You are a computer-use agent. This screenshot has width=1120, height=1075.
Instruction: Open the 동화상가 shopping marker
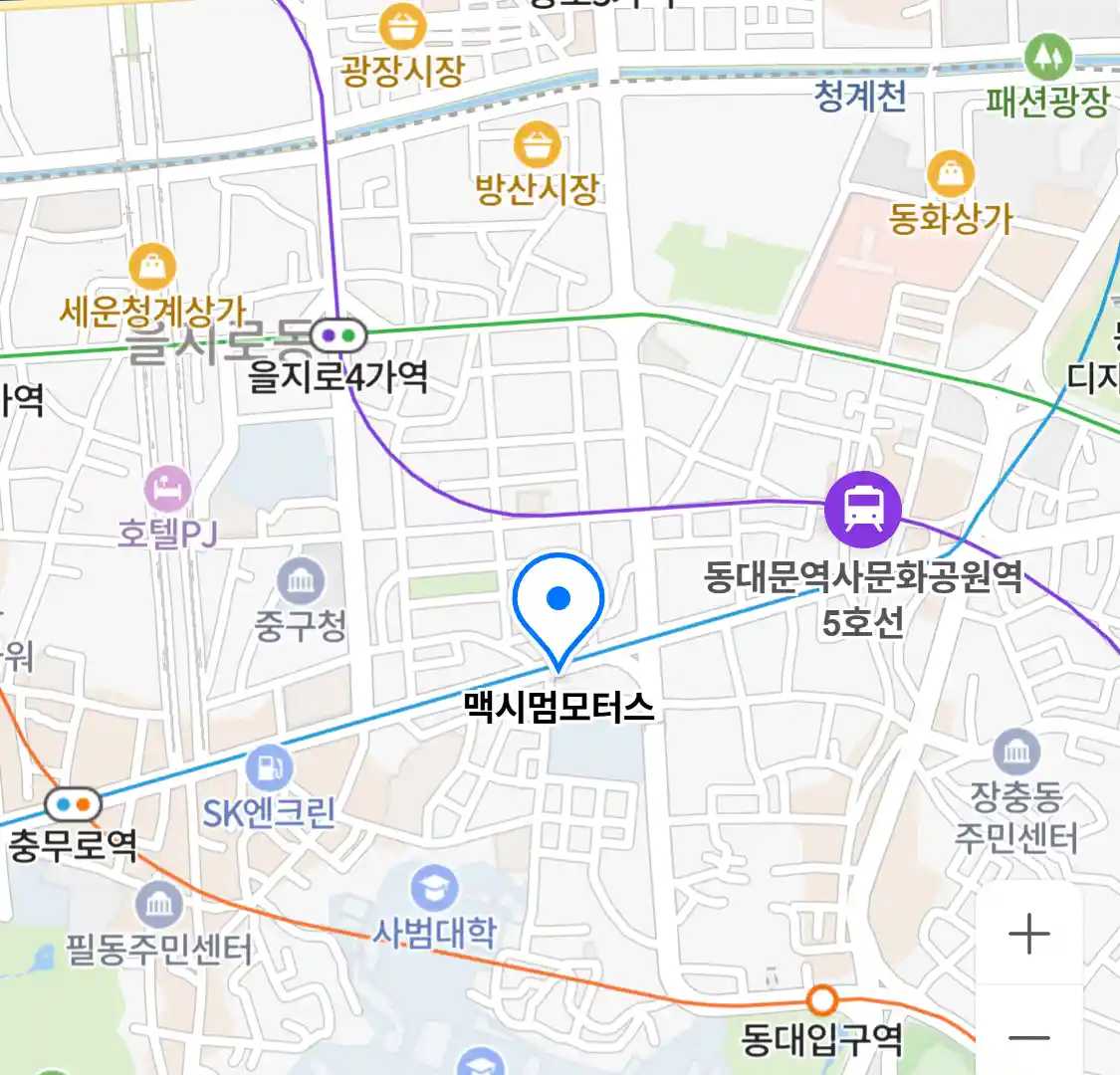tap(950, 175)
